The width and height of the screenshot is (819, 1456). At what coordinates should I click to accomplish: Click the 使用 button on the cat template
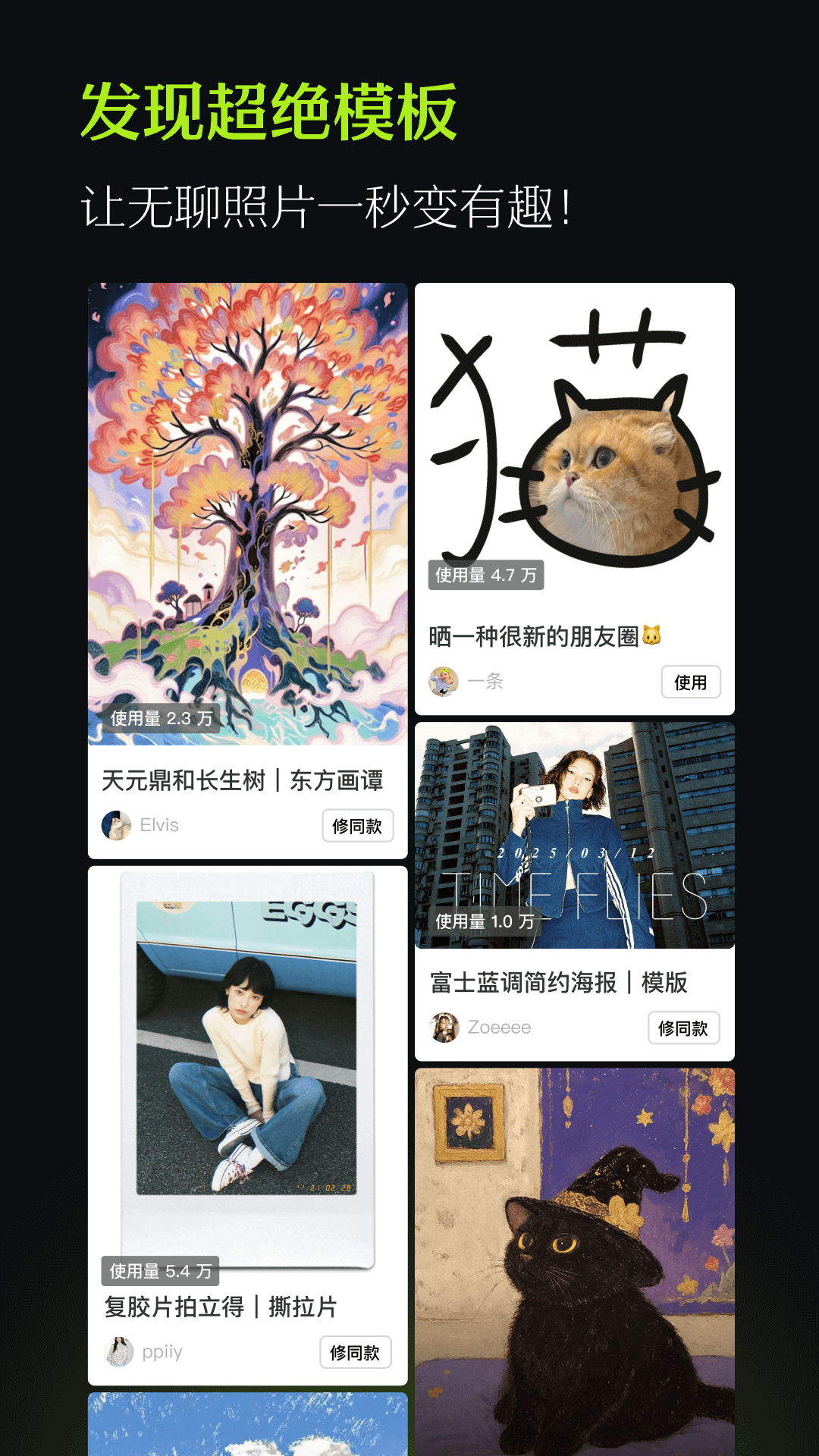click(x=691, y=682)
